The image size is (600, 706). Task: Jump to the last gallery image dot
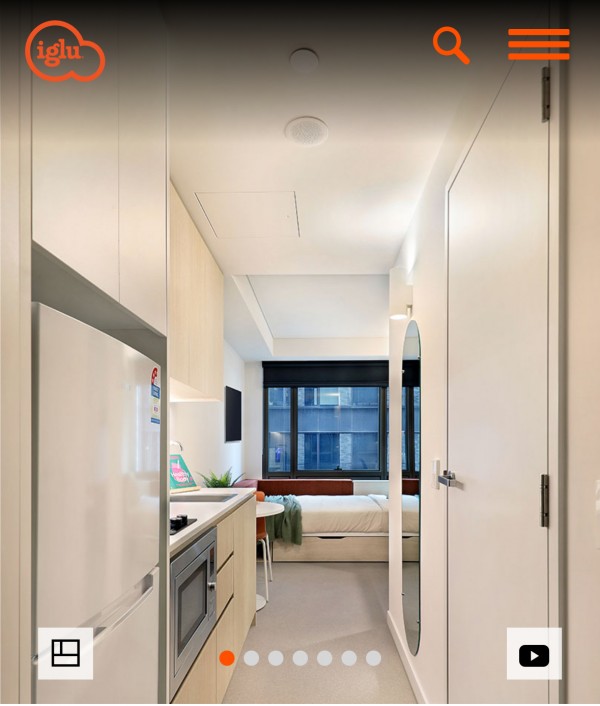(x=373, y=658)
